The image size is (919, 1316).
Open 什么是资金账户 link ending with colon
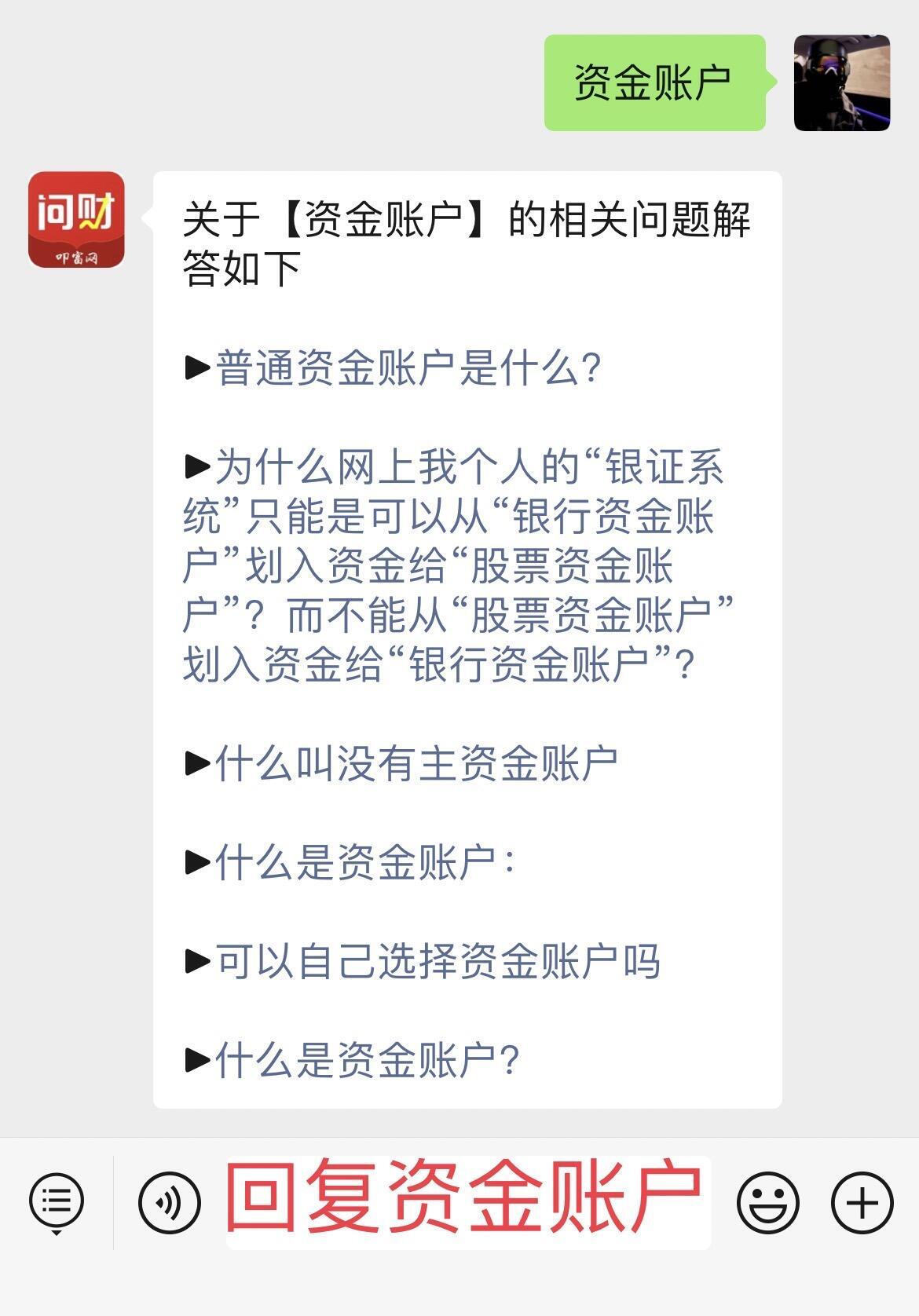point(365,862)
